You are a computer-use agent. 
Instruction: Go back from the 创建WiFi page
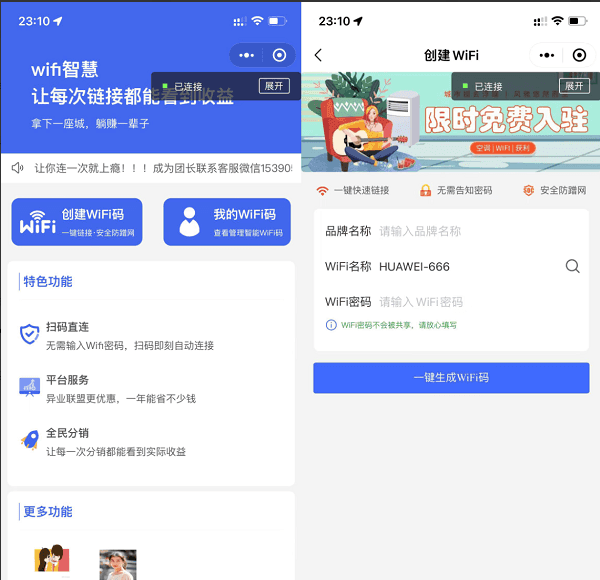point(318,55)
